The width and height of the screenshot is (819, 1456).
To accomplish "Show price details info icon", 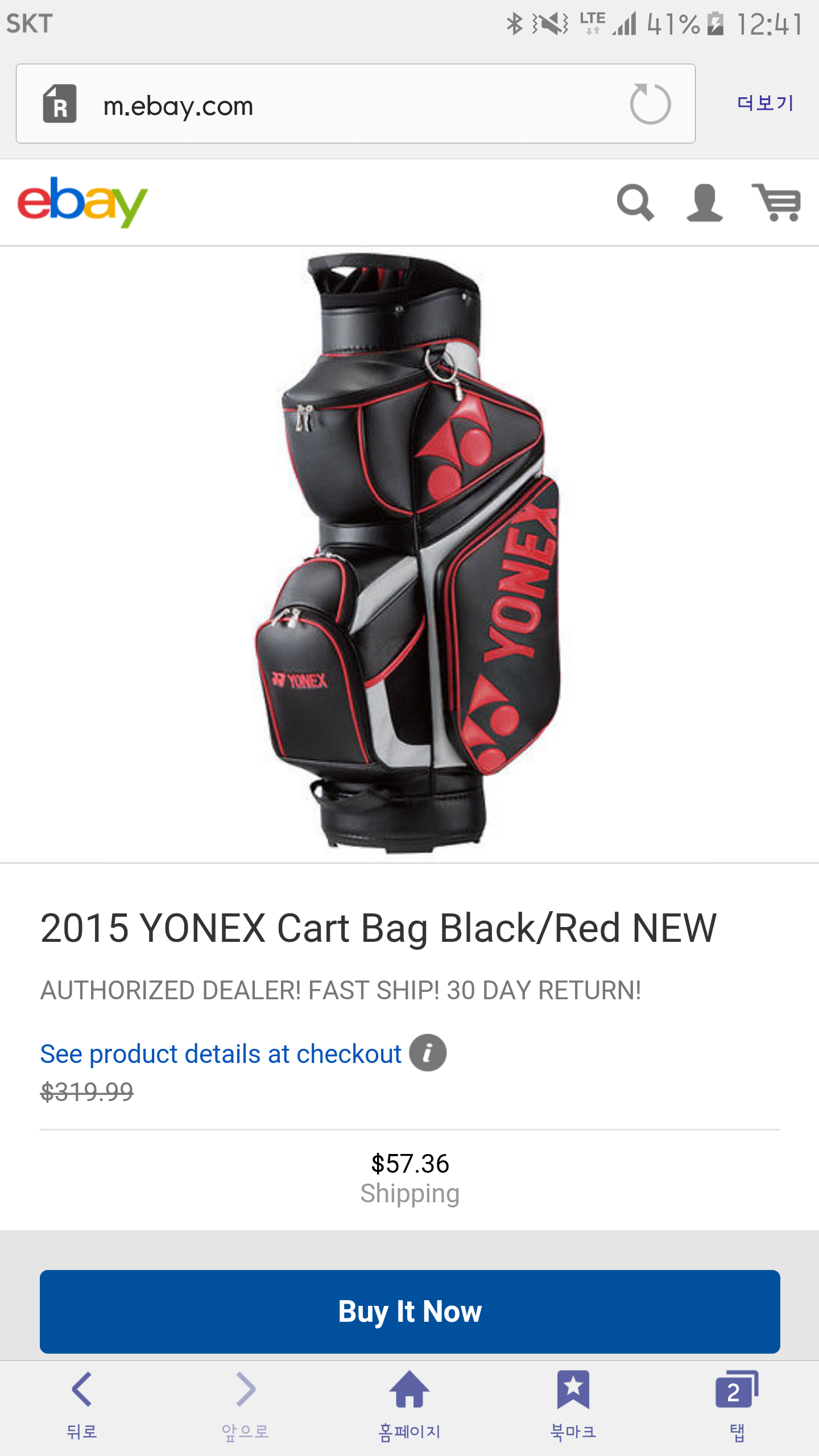I will pyautogui.click(x=428, y=1053).
